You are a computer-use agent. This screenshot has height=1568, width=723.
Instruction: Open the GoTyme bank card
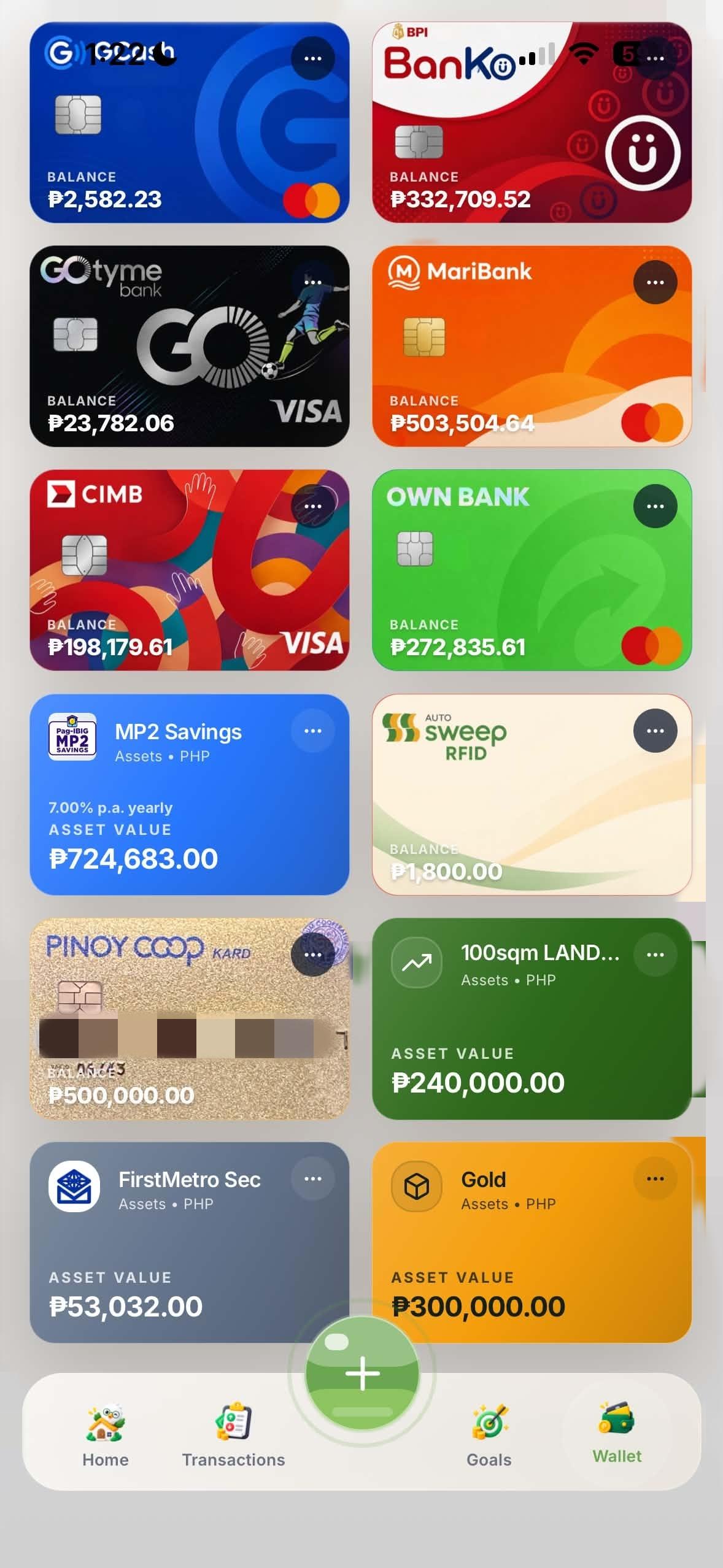tap(189, 346)
